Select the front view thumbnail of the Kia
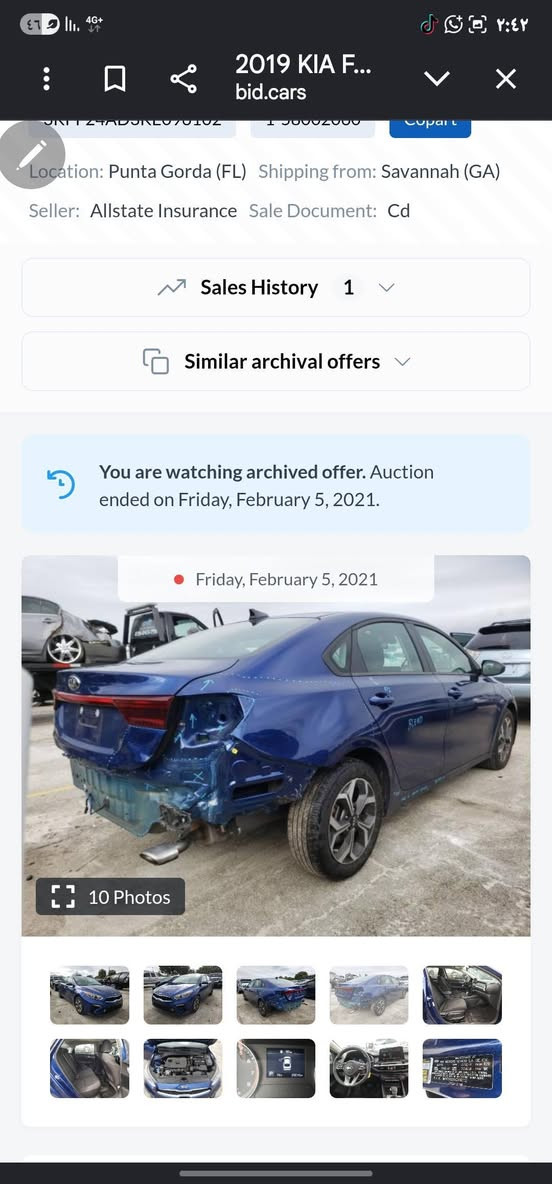 [x=183, y=994]
